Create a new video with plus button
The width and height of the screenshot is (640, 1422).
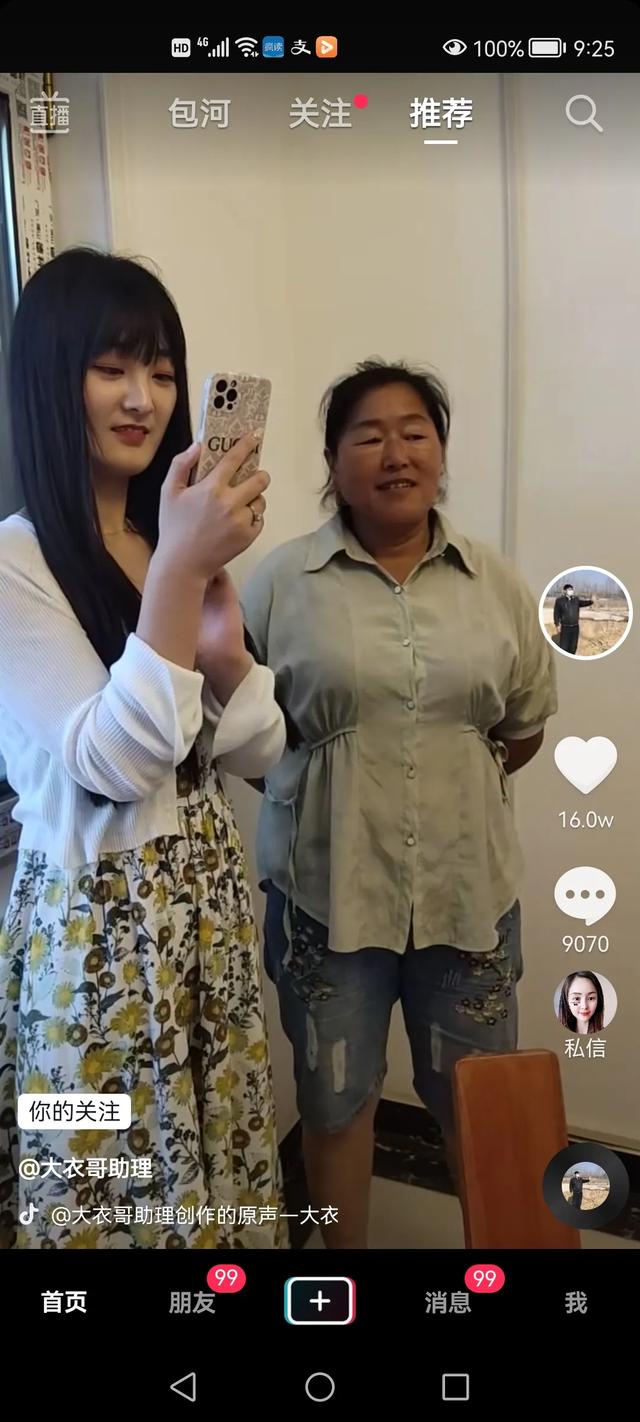pos(320,1301)
